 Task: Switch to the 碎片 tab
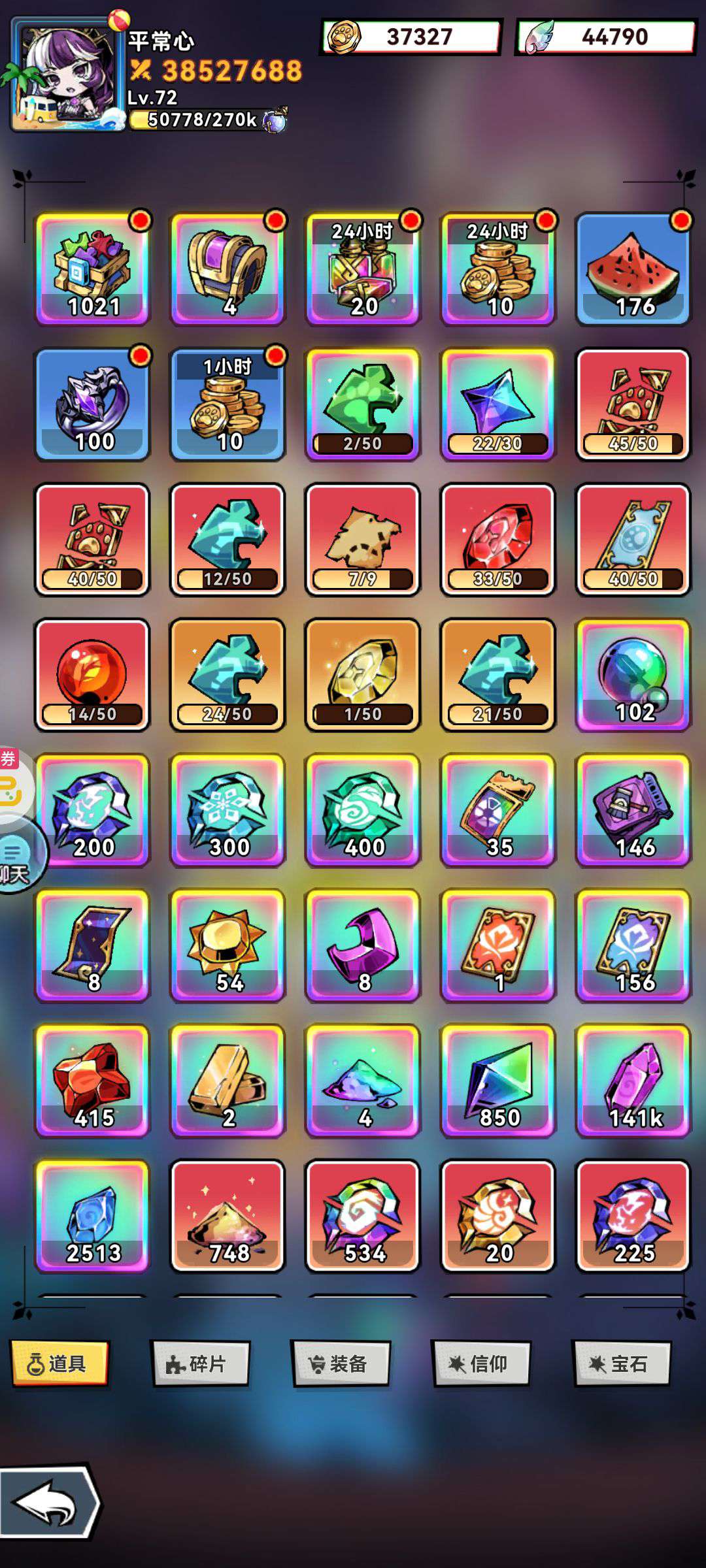(x=201, y=1363)
